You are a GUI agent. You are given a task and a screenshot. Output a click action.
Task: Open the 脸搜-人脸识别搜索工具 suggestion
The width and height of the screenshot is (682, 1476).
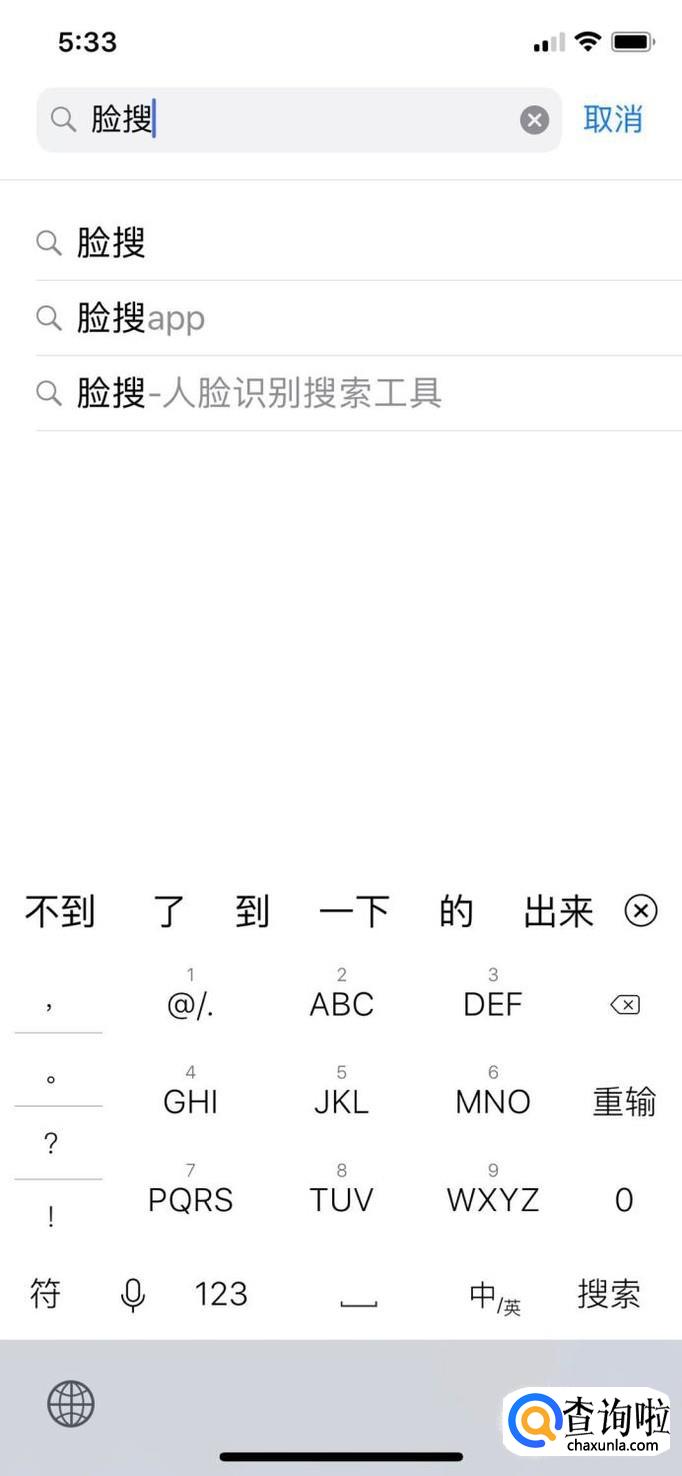(x=259, y=393)
